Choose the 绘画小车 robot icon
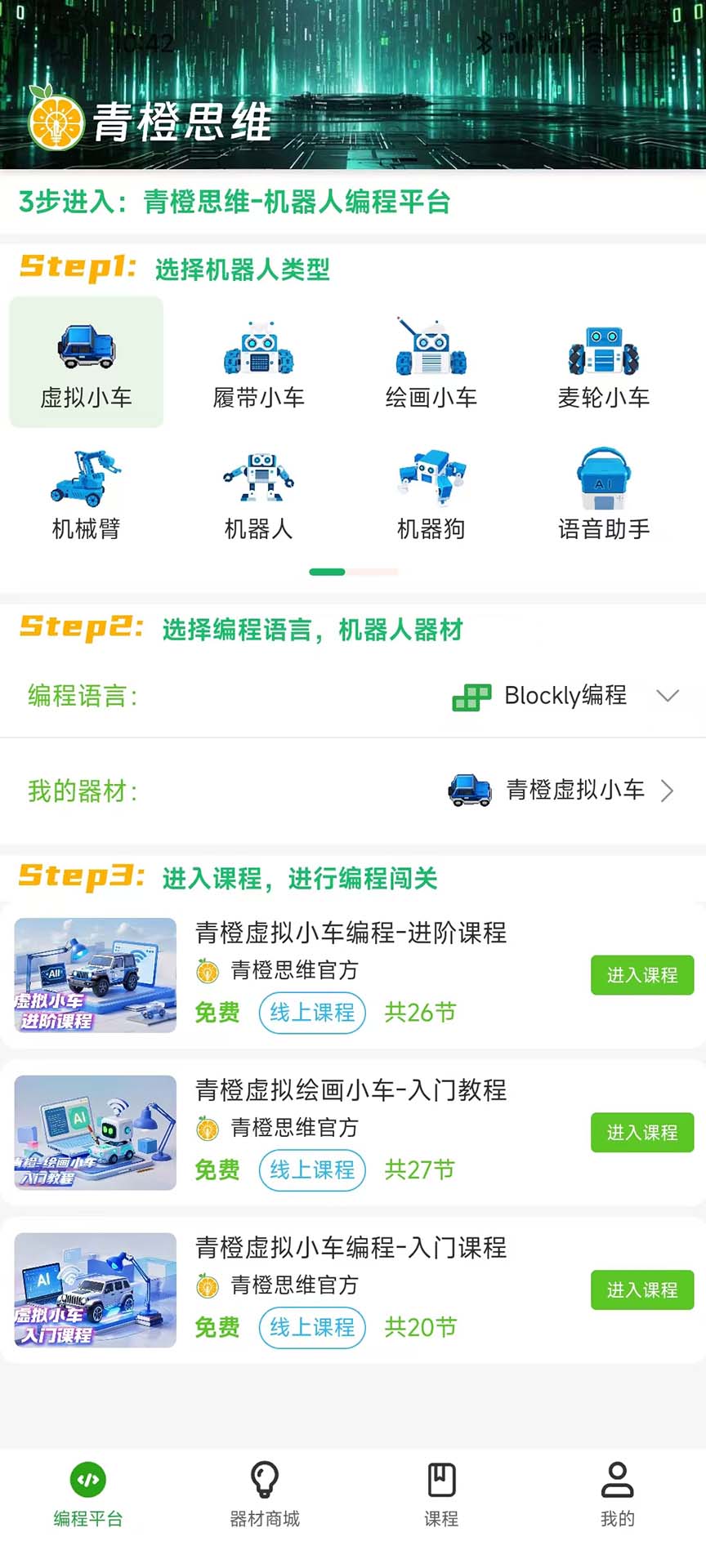 click(431, 360)
